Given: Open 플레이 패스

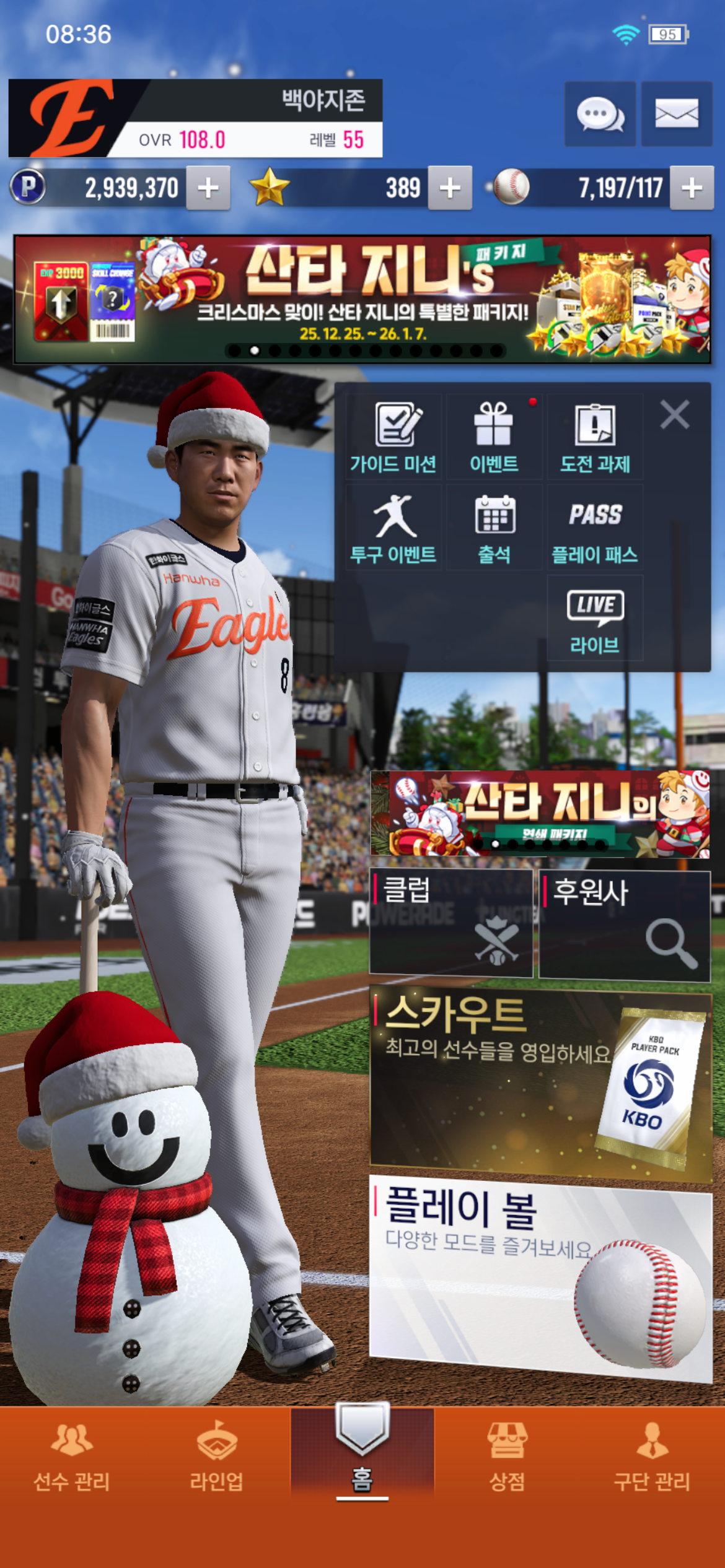Looking at the screenshot, I should tap(595, 528).
